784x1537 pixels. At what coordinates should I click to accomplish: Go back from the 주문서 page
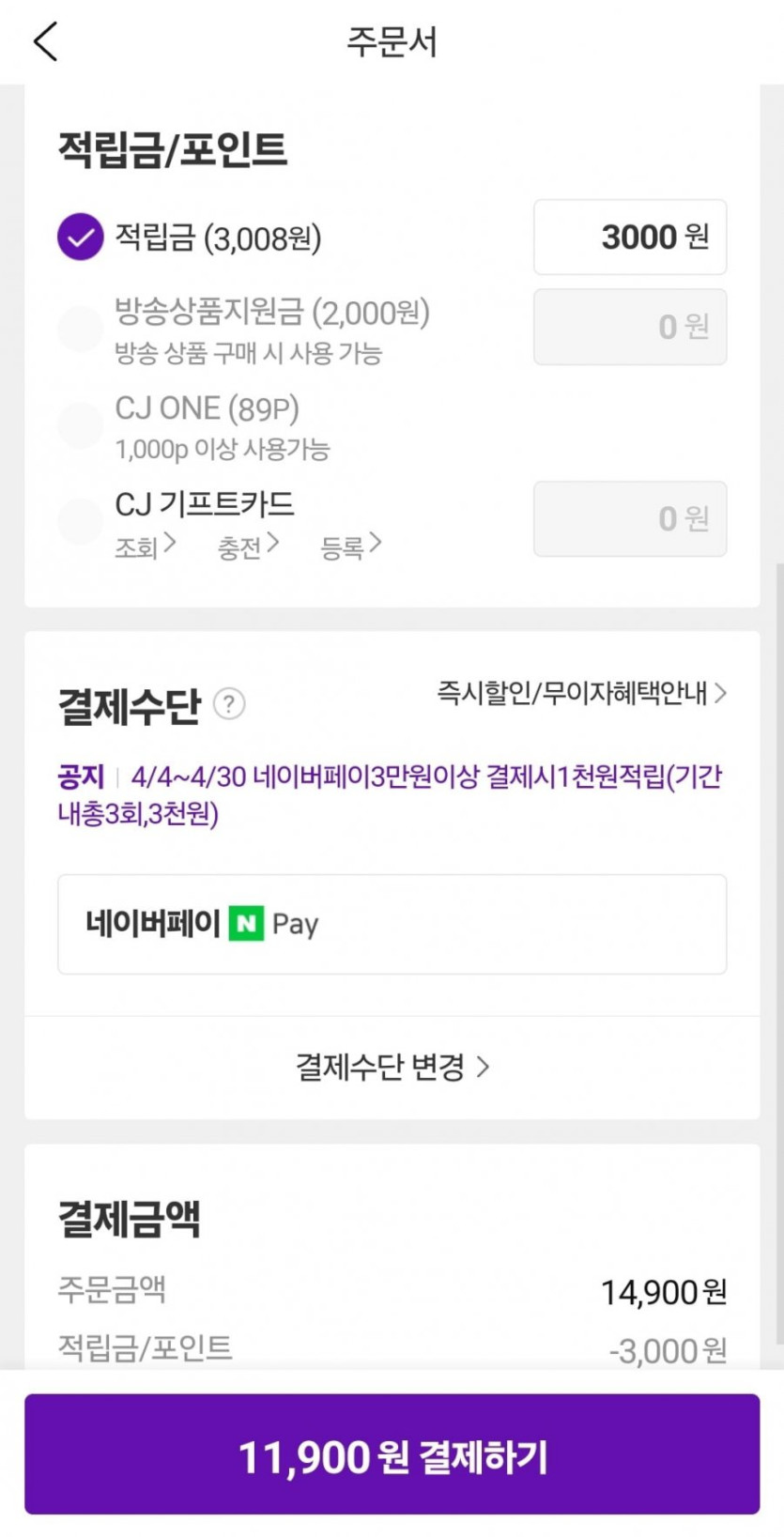click(x=45, y=41)
